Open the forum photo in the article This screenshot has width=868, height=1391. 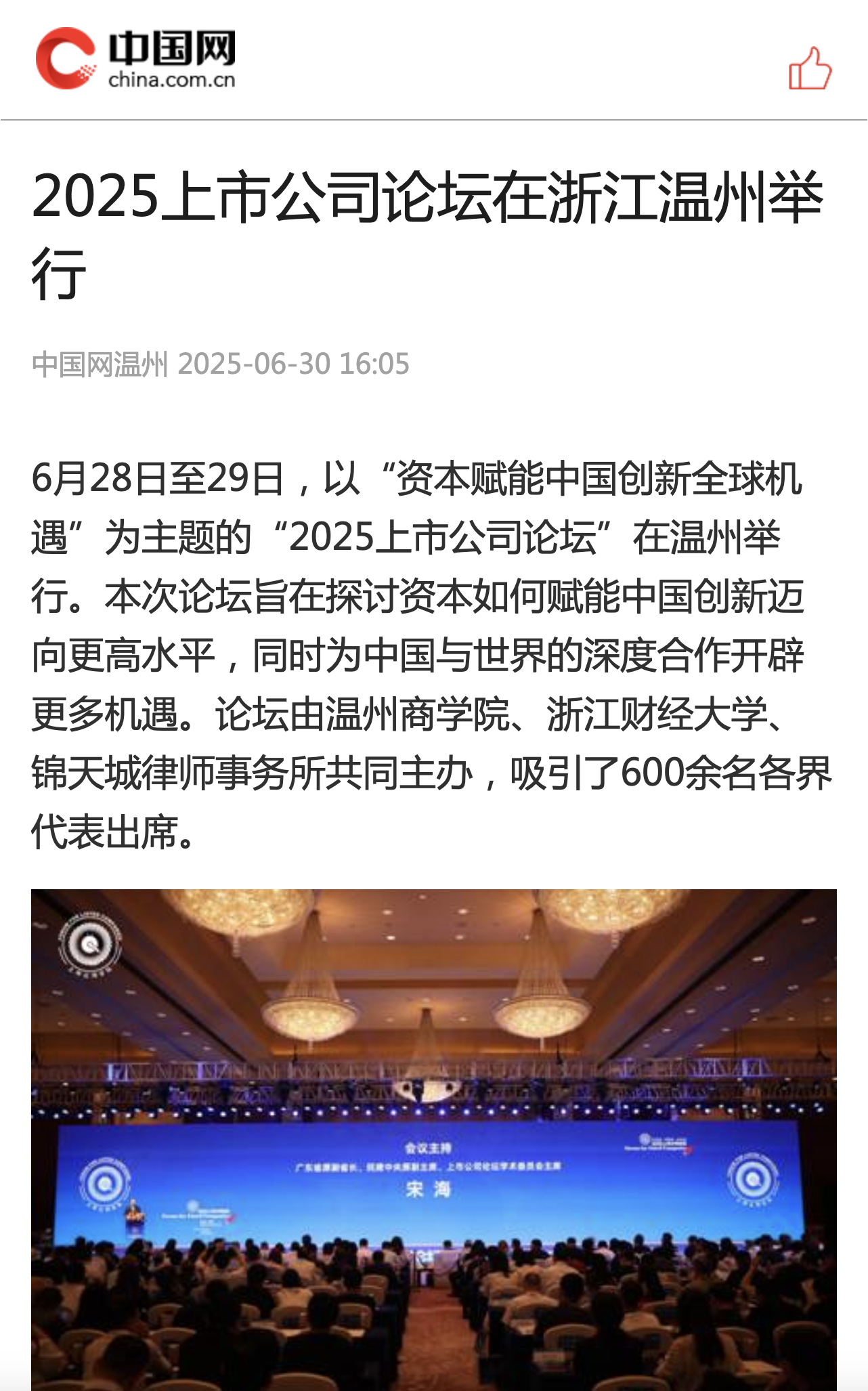tap(433, 1138)
